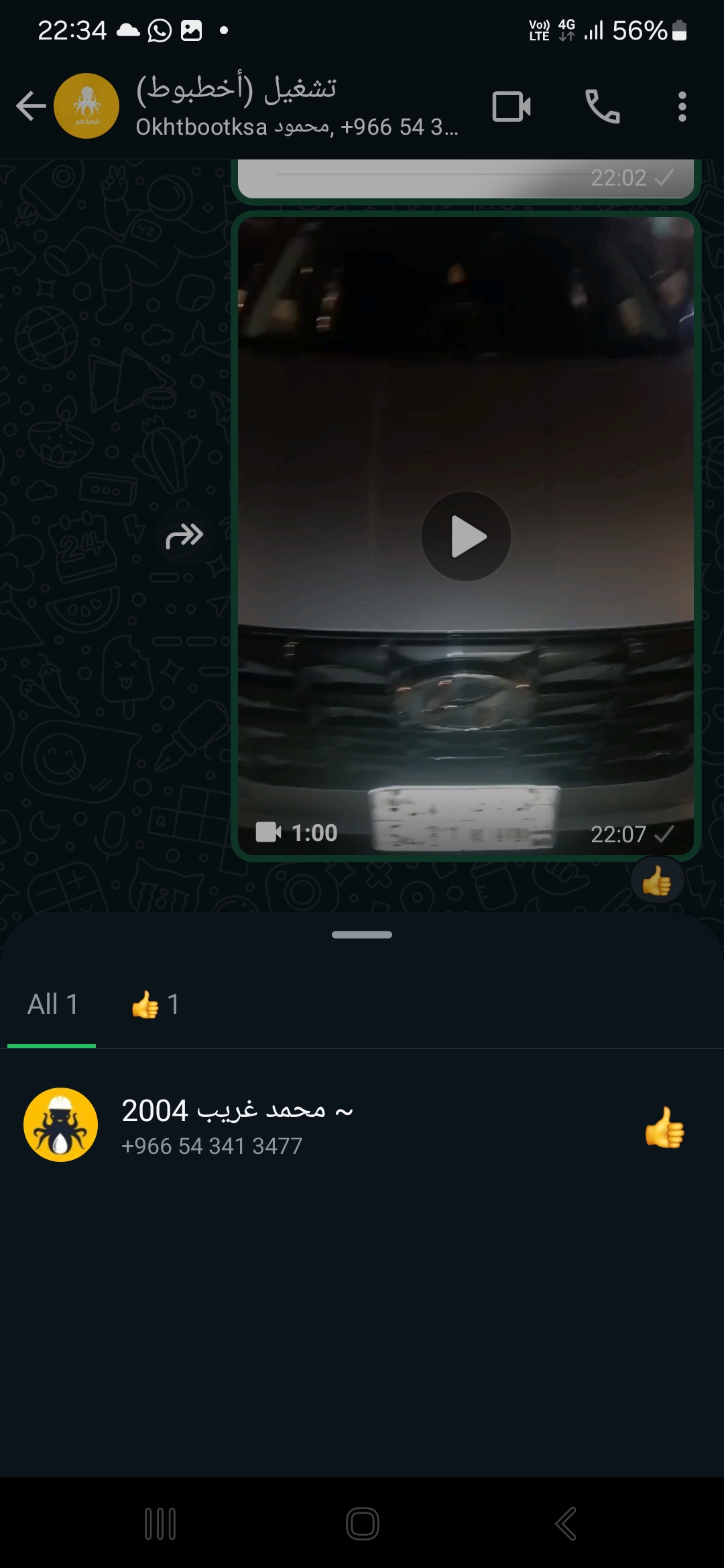Start a voice call in the group

click(x=602, y=107)
